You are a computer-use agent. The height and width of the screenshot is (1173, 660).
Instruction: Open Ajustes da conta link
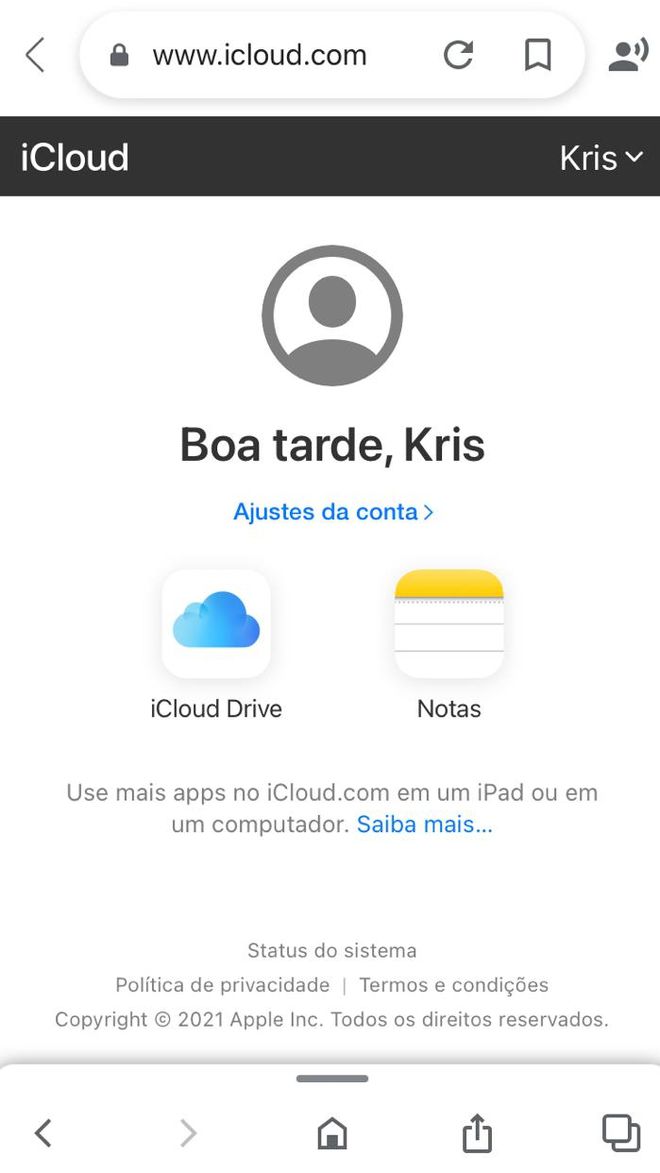pos(333,512)
